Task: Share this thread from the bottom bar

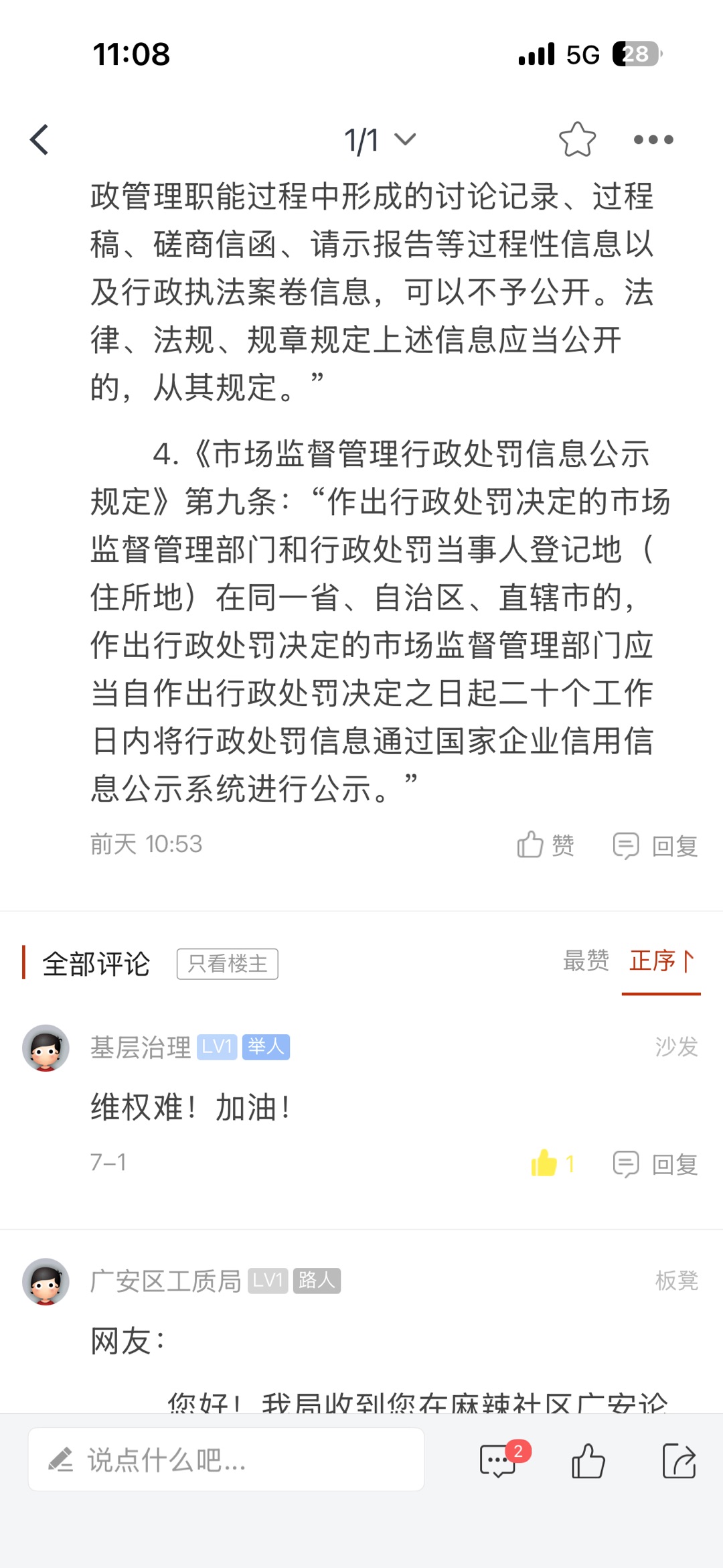Action: pos(679,1460)
